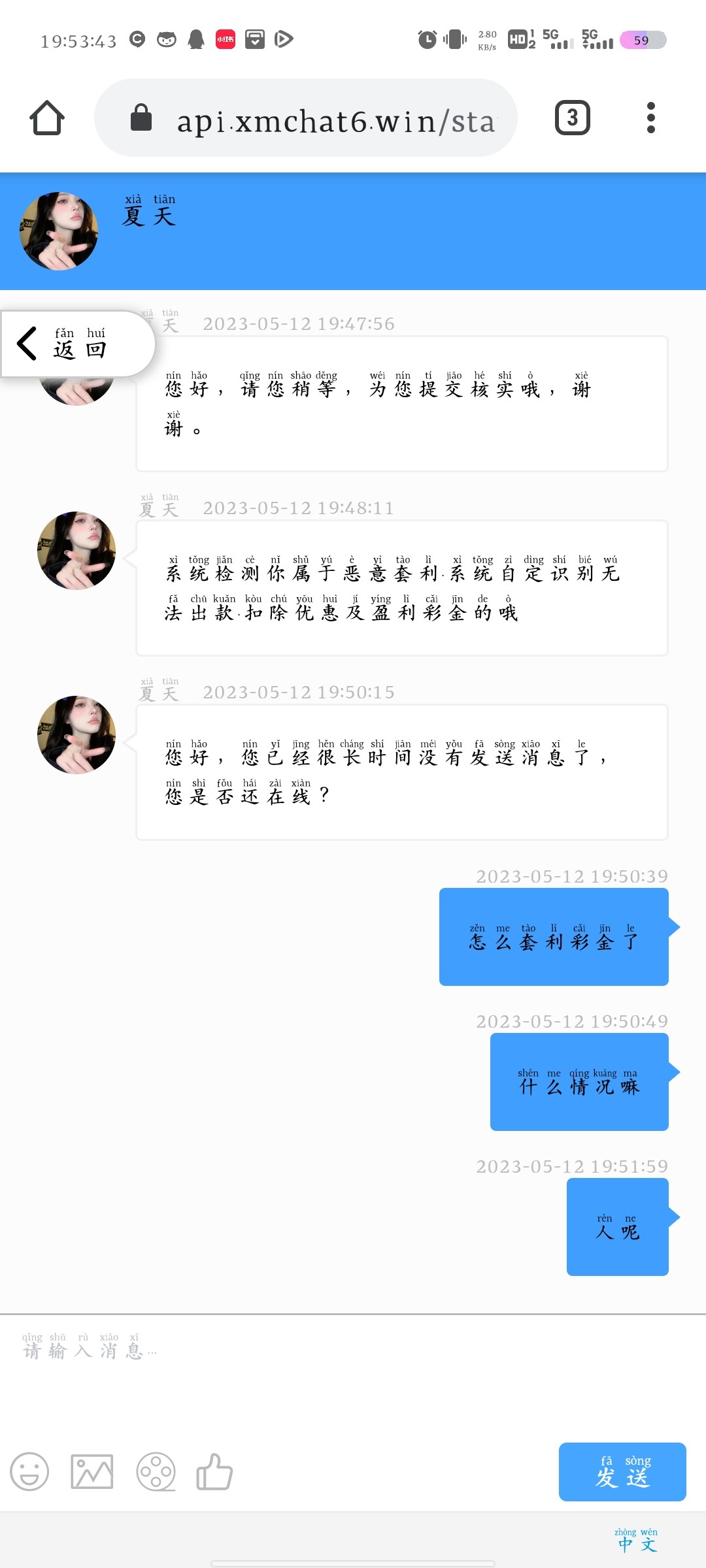Open the emoji picker
The image size is (706, 1568).
point(29,1472)
